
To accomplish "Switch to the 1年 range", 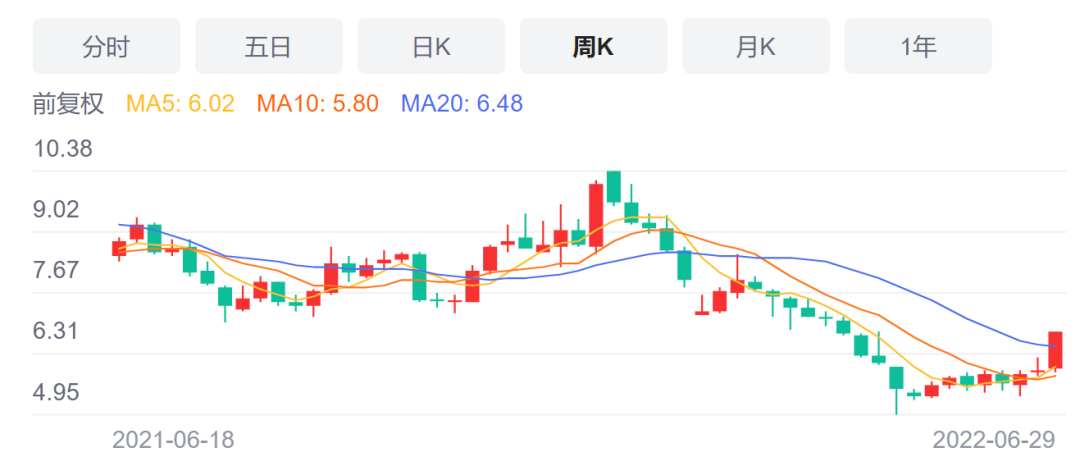I will click(918, 46).
